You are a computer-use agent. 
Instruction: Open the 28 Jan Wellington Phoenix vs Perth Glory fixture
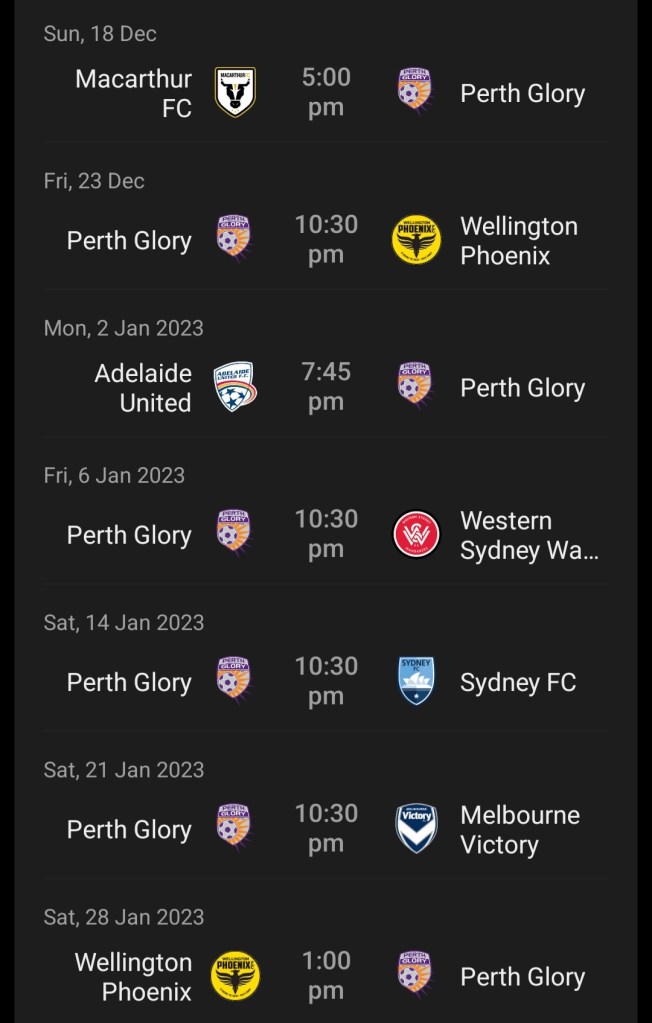[x=326, y=975]
